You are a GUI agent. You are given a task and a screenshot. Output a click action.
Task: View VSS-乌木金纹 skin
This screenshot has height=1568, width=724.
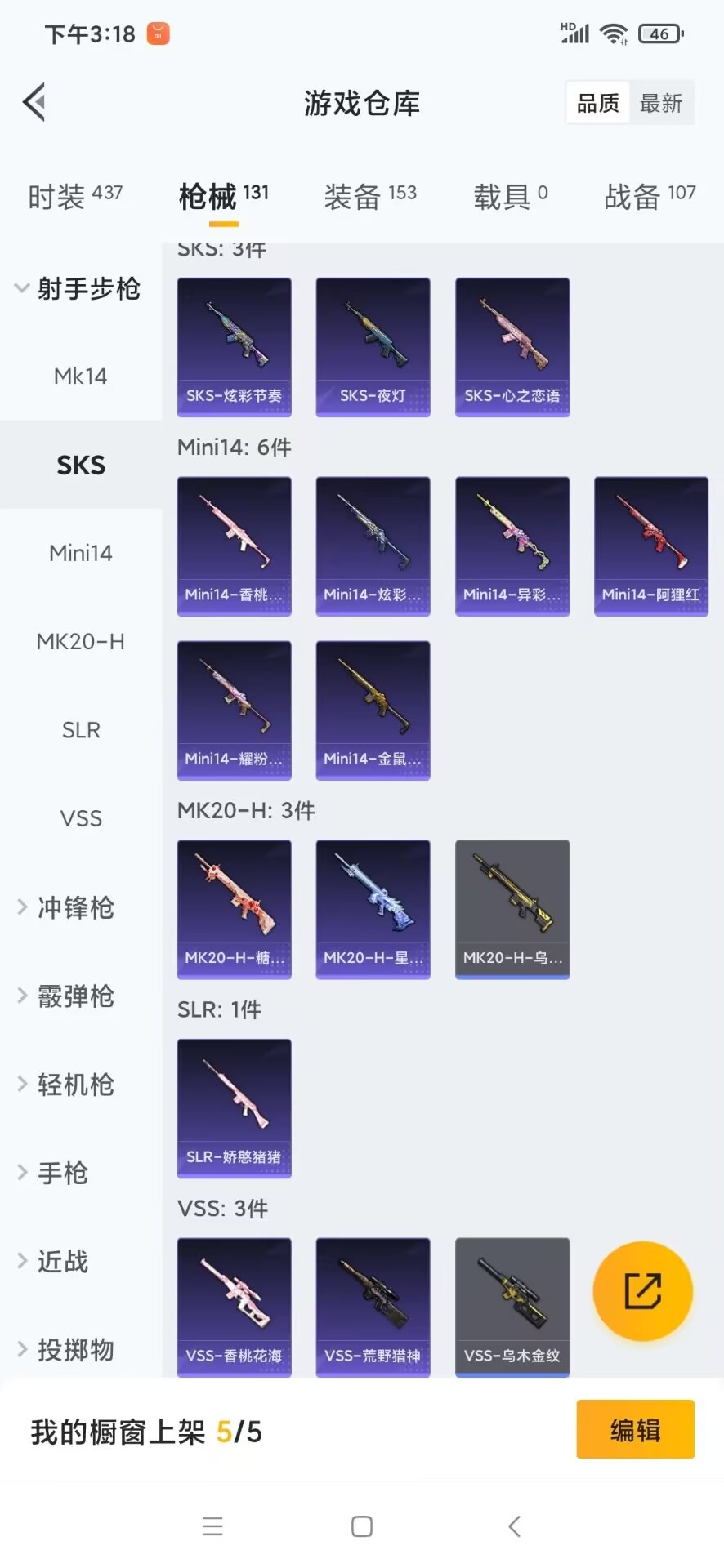(512, 1307)
